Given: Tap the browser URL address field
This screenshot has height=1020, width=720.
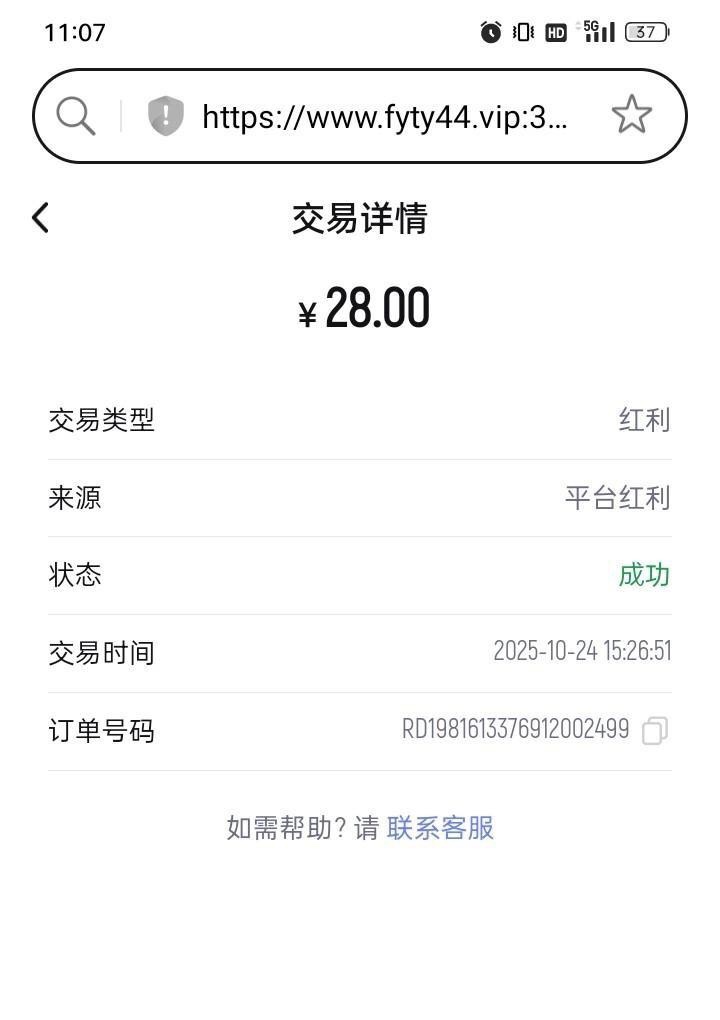Looking at the screenshot, I should pos(385,117).
